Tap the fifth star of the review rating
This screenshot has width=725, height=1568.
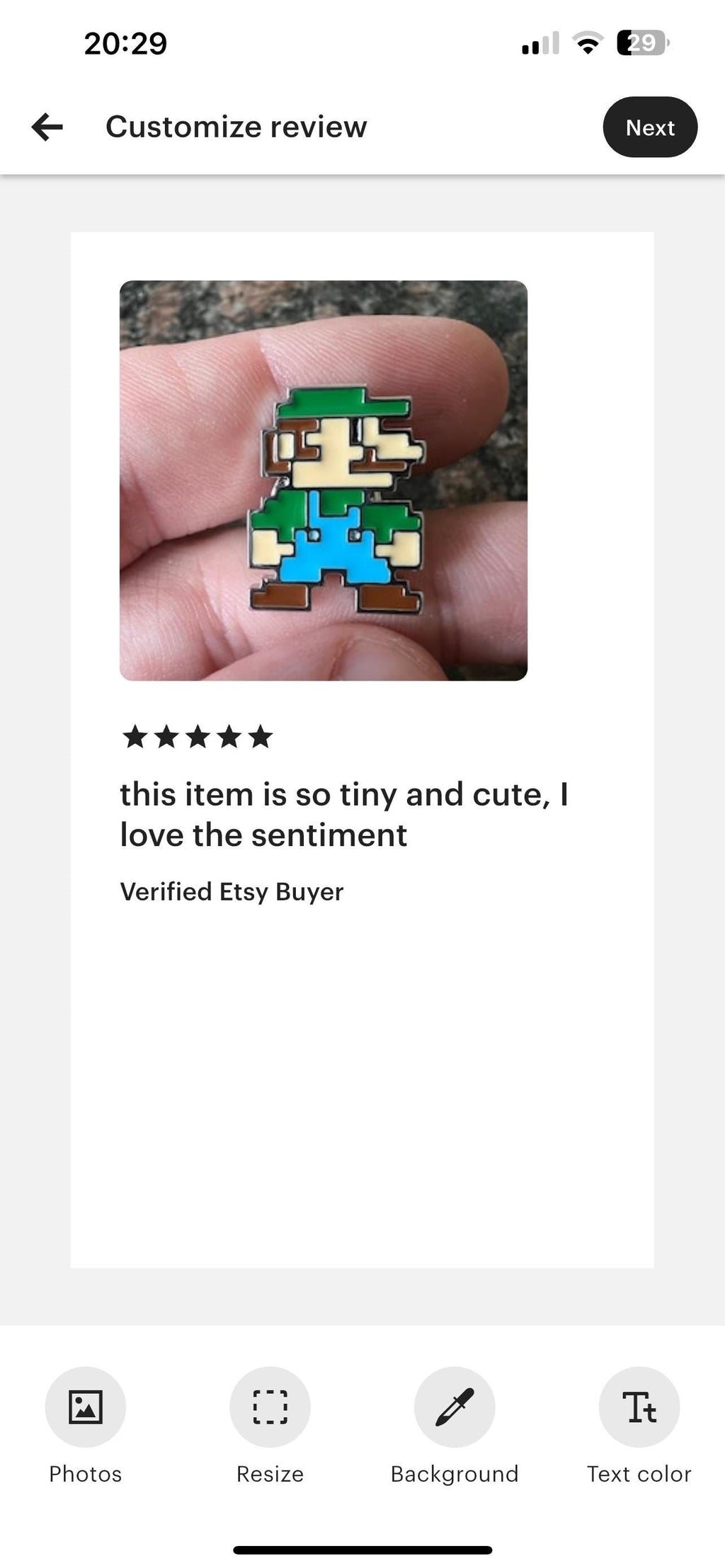[261, 737]
